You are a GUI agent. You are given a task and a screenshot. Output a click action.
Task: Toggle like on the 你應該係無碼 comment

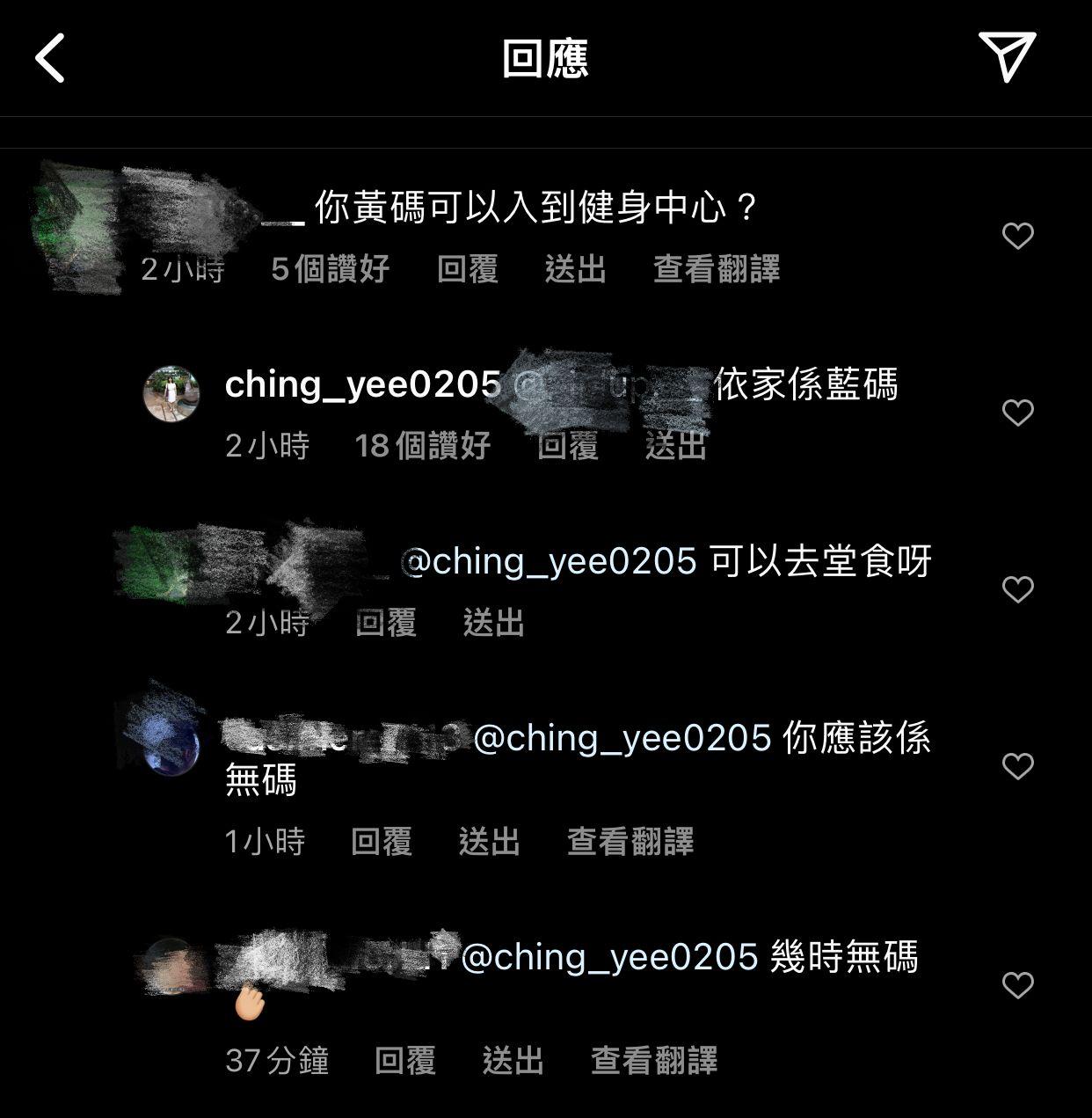coord(1018,765)
